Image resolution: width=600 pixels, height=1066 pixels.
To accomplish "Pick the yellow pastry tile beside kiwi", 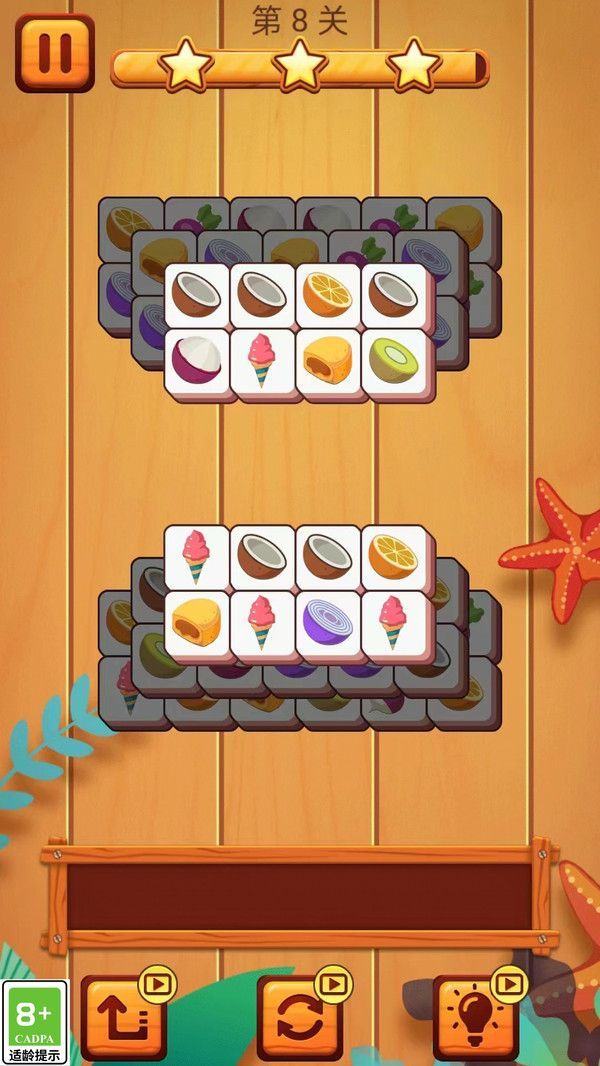I will click(x=328, y=361).
